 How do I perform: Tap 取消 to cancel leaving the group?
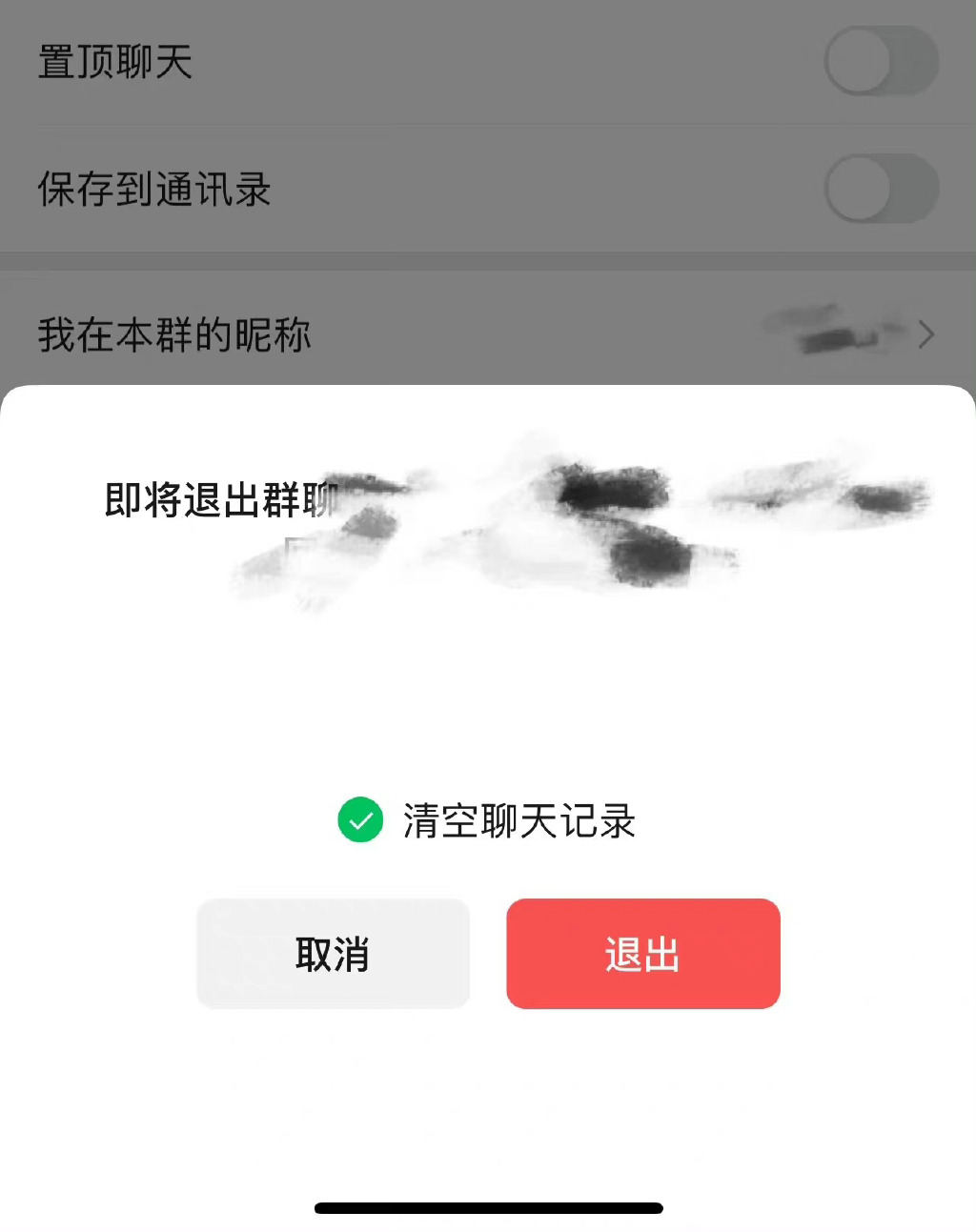click(333, 953)
